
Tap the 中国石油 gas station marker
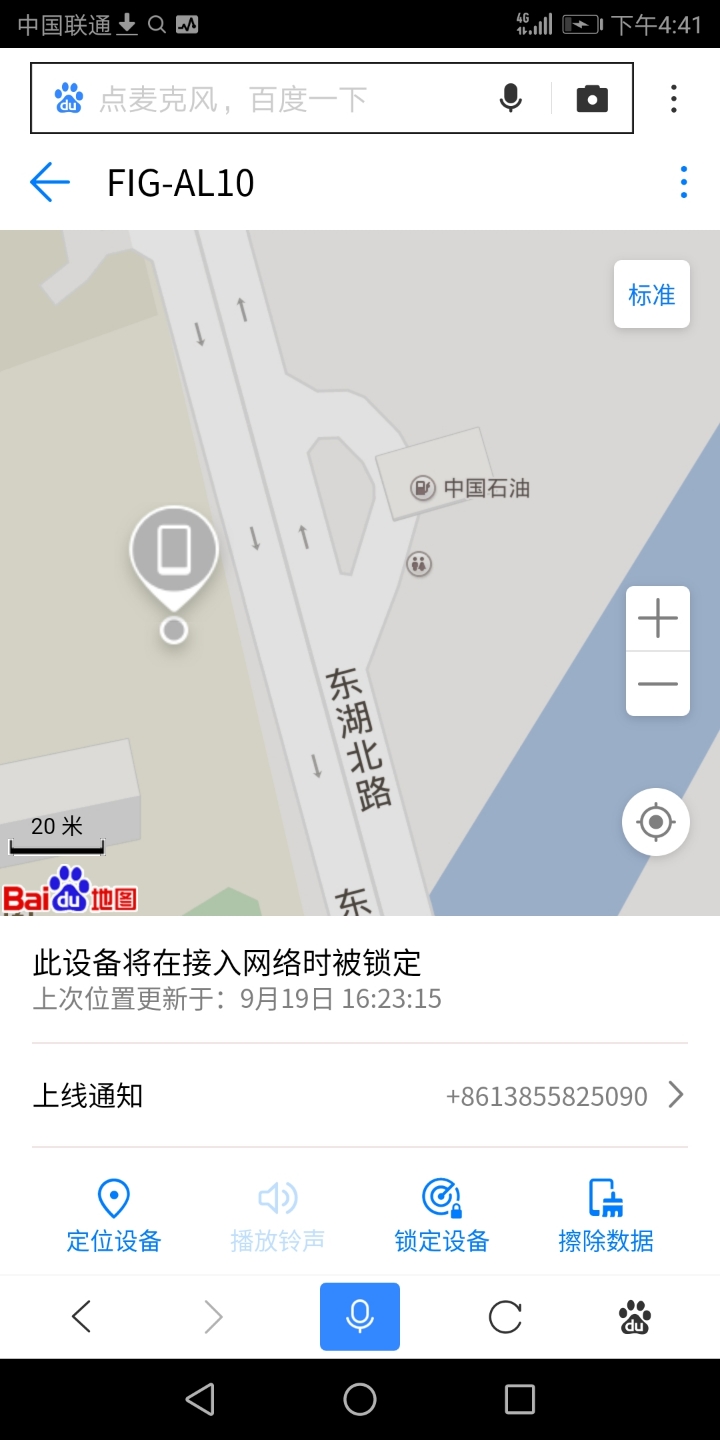[420, 488]
